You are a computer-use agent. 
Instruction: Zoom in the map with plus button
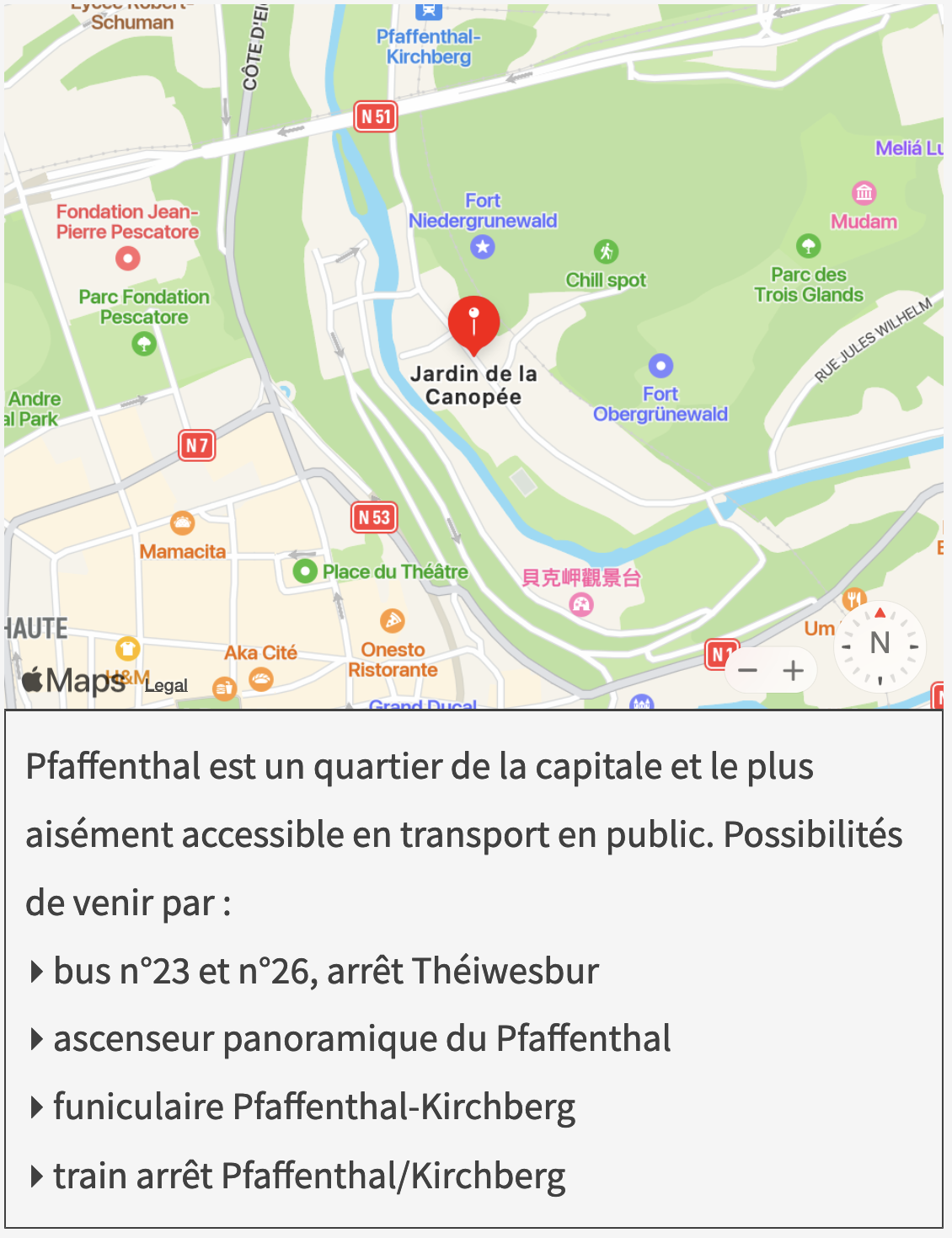click(793, 671)
